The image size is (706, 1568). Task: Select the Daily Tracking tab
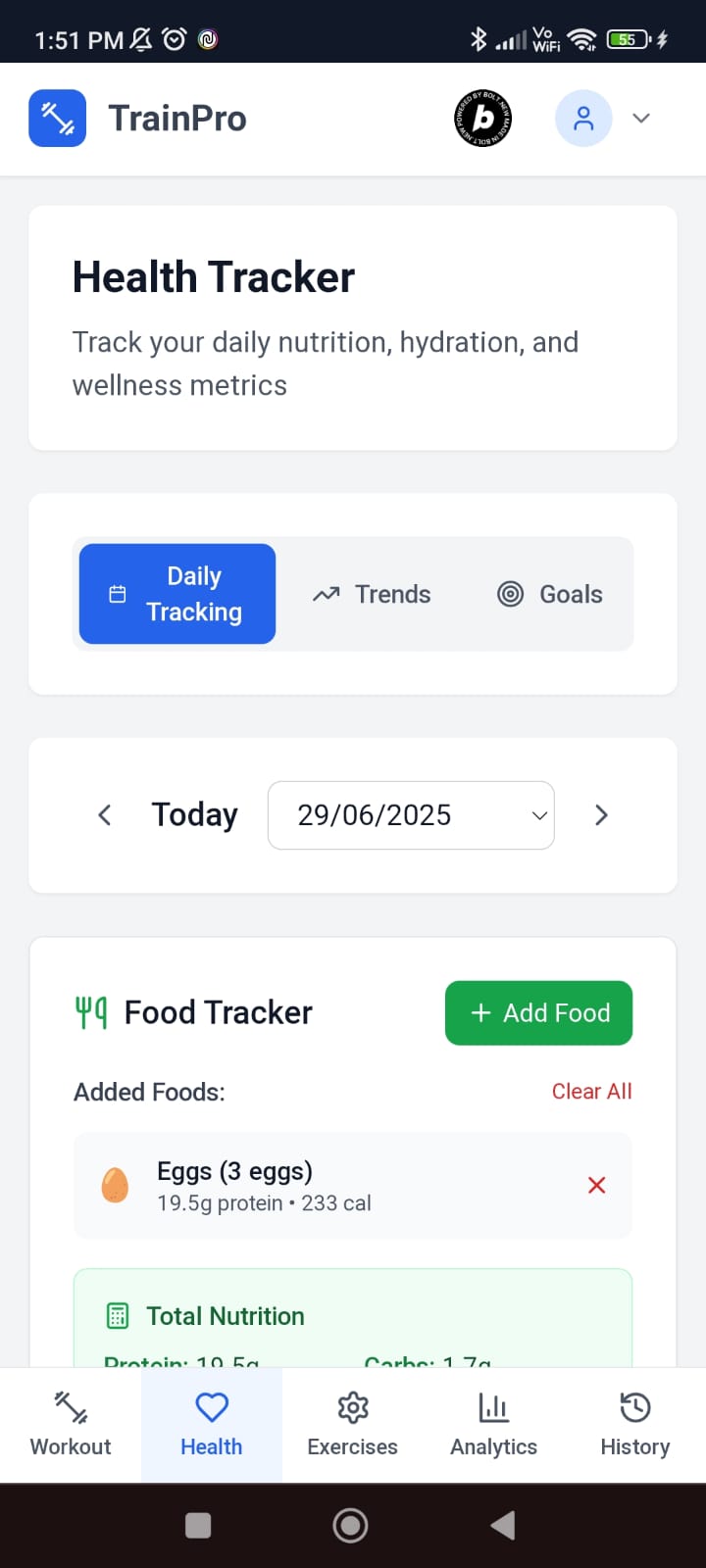pyautogui.click(x=177, y=594)
